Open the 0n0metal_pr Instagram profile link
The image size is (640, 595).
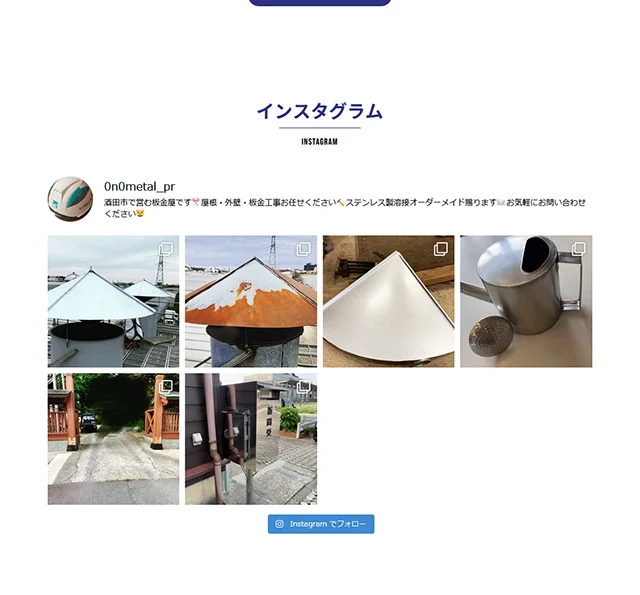click(139, 186)
